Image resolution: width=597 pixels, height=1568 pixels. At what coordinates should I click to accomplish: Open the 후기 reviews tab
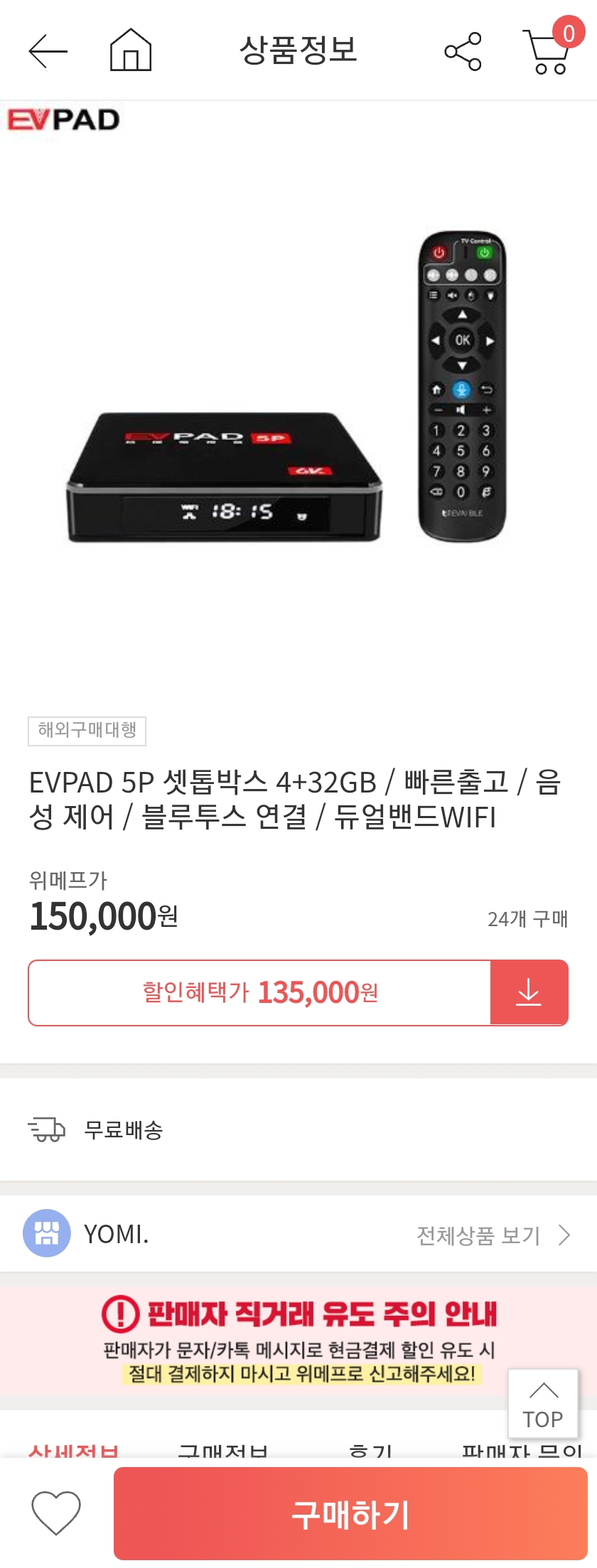pyautogui.click(x=372, y=1450)
